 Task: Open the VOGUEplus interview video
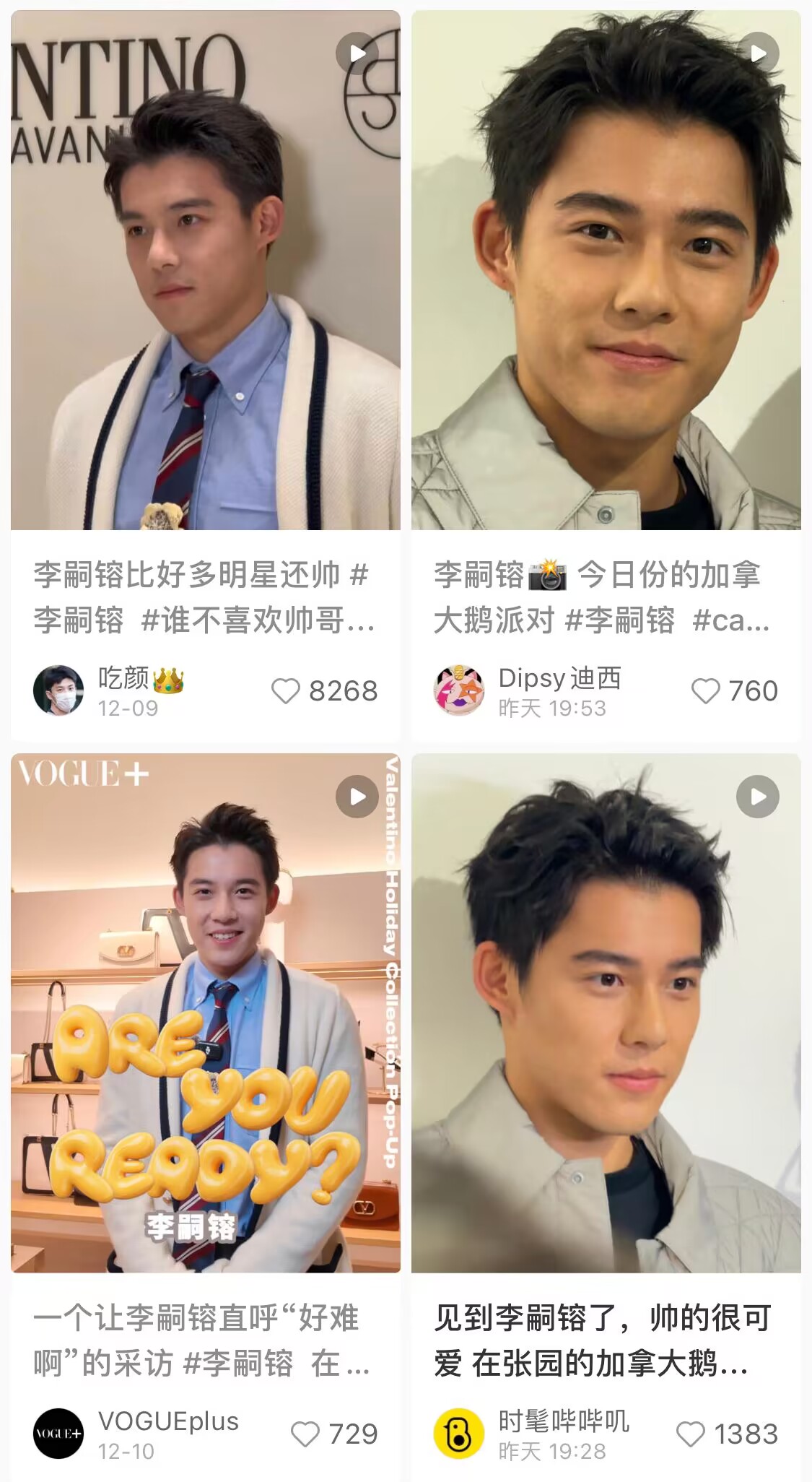tap(205, 1013)
